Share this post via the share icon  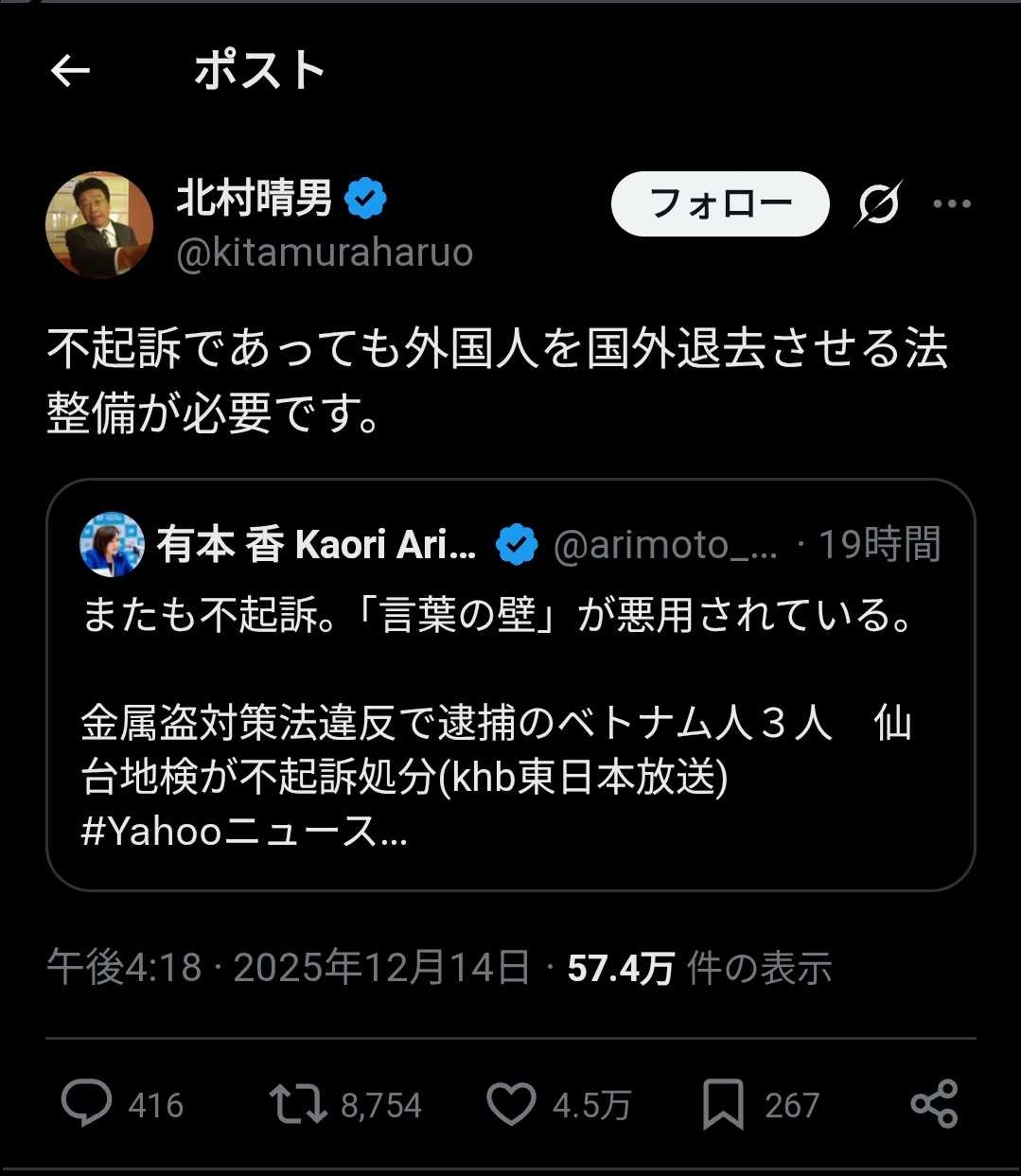pos(934,1103)
